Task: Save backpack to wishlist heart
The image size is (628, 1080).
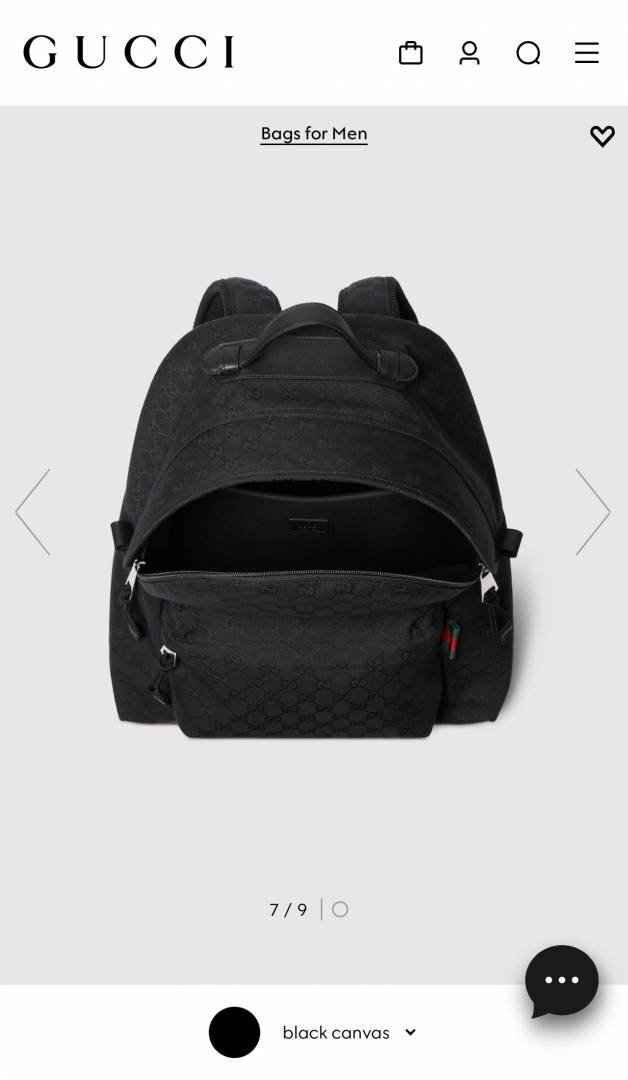Action: coord(602,137)
